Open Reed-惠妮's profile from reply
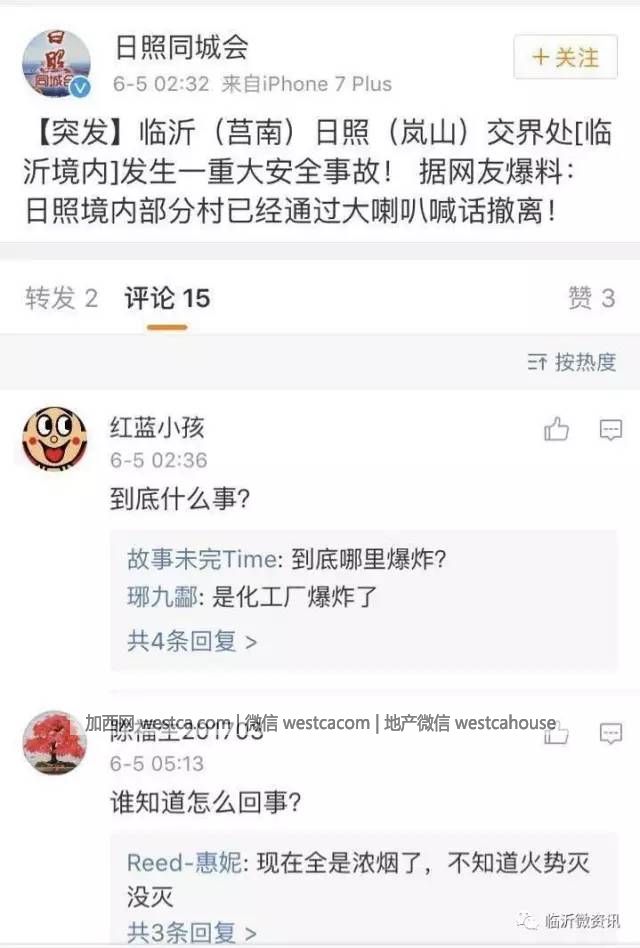Viewport: 640px width, 948px height. [184, 862]
